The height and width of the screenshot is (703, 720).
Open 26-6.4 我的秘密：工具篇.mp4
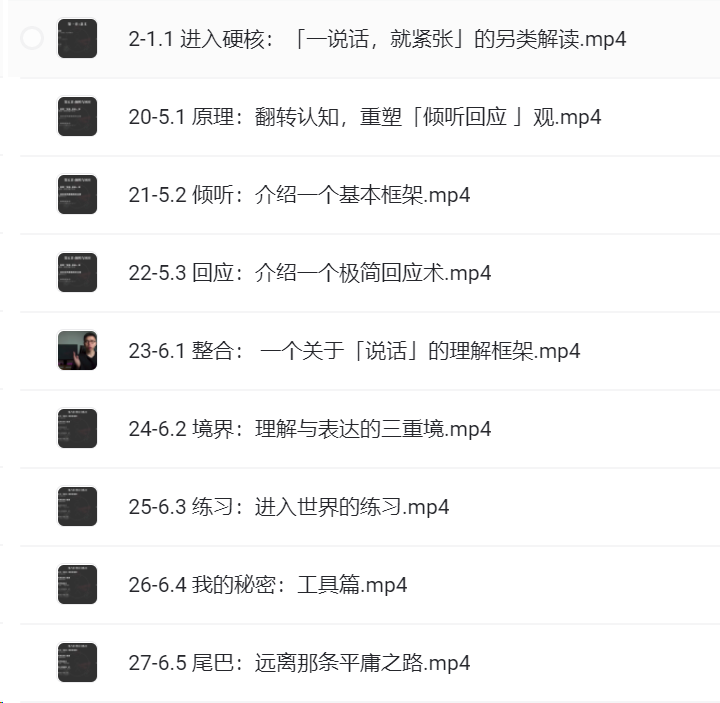267,585
